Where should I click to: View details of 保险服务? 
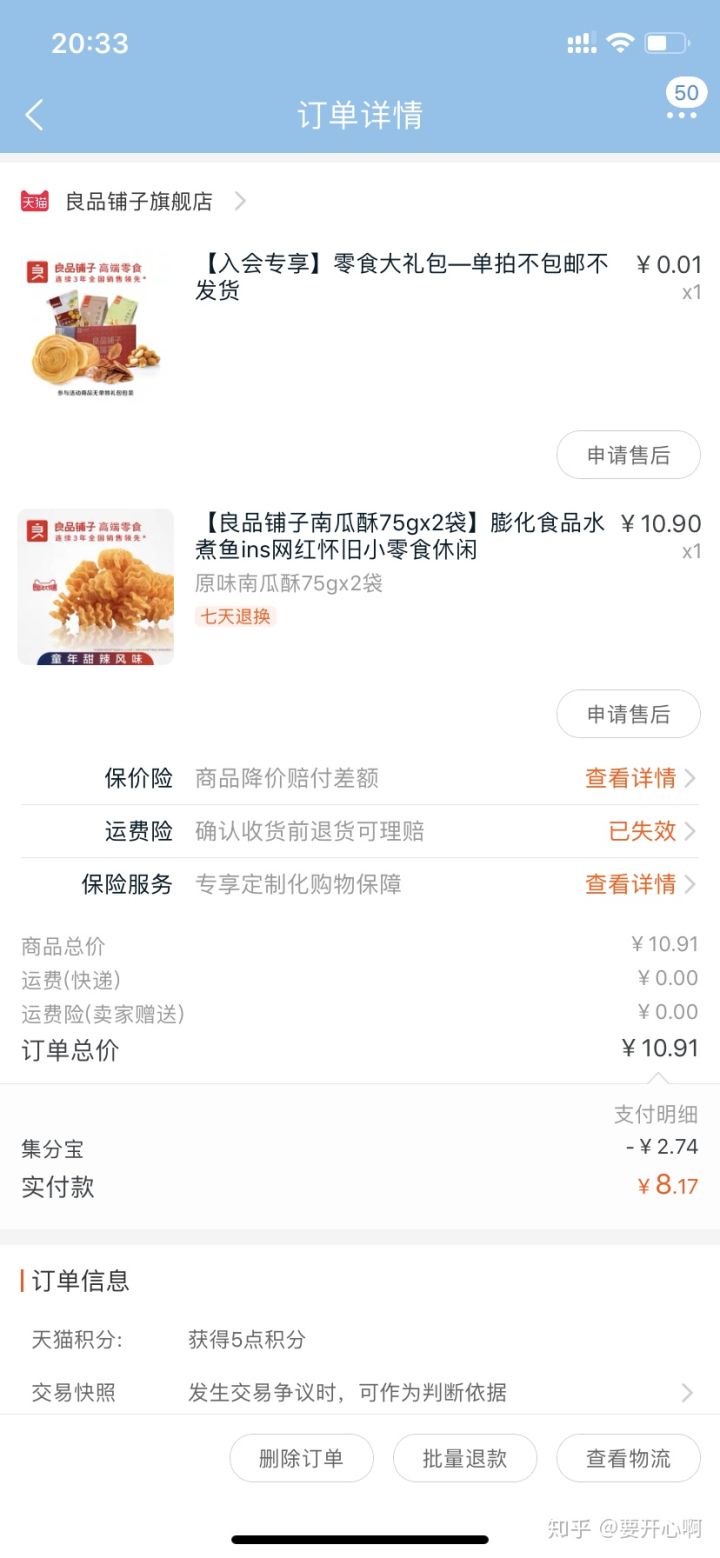coord(639,884)
